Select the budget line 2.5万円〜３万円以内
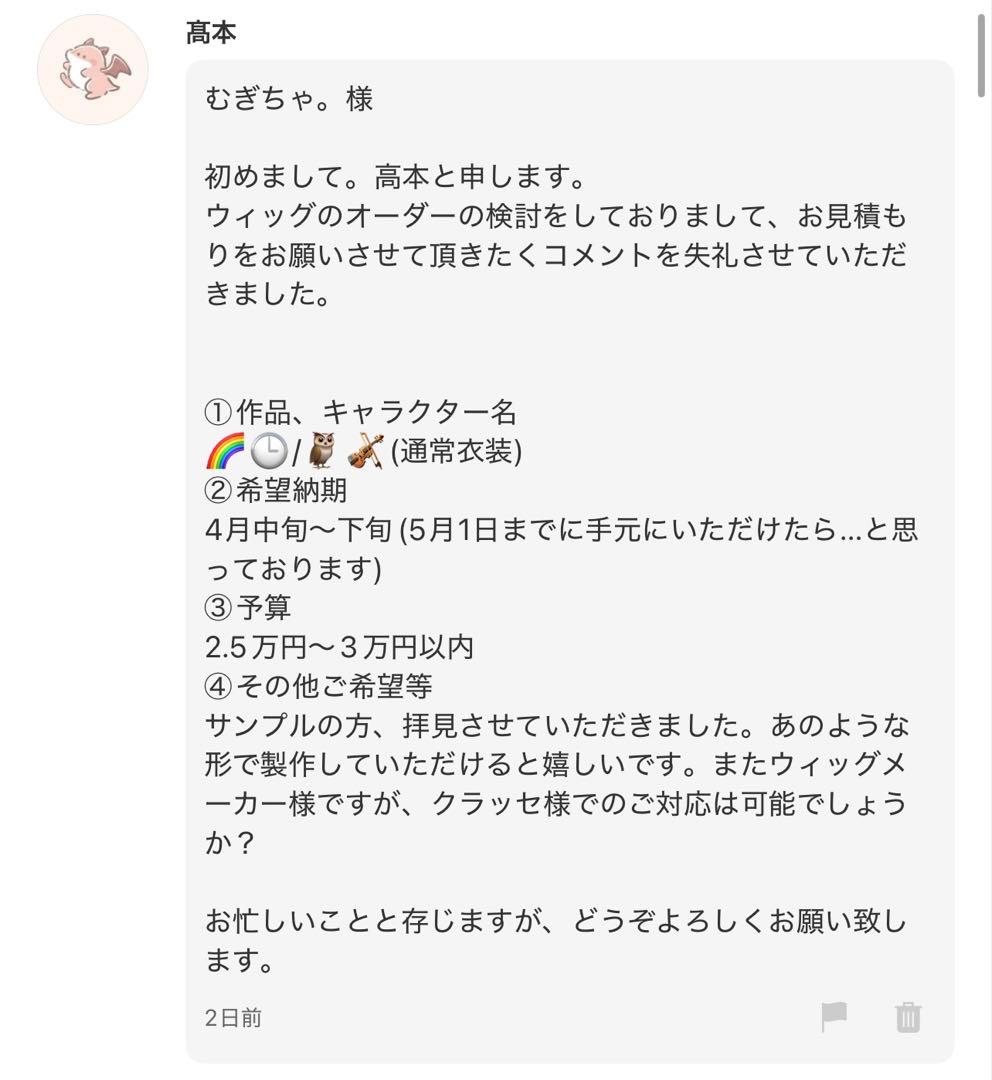This screenshot has width=992, height=1080. click(x=340, y=647)
